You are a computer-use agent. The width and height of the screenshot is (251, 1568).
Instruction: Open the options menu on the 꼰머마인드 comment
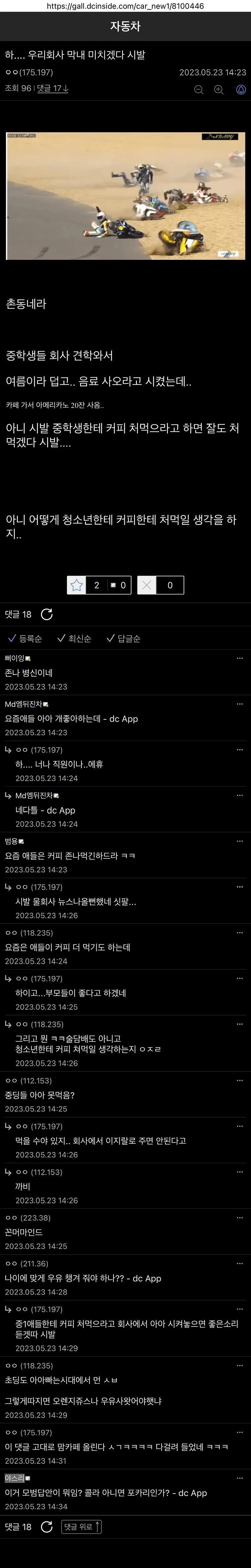tap(239, 1218)
